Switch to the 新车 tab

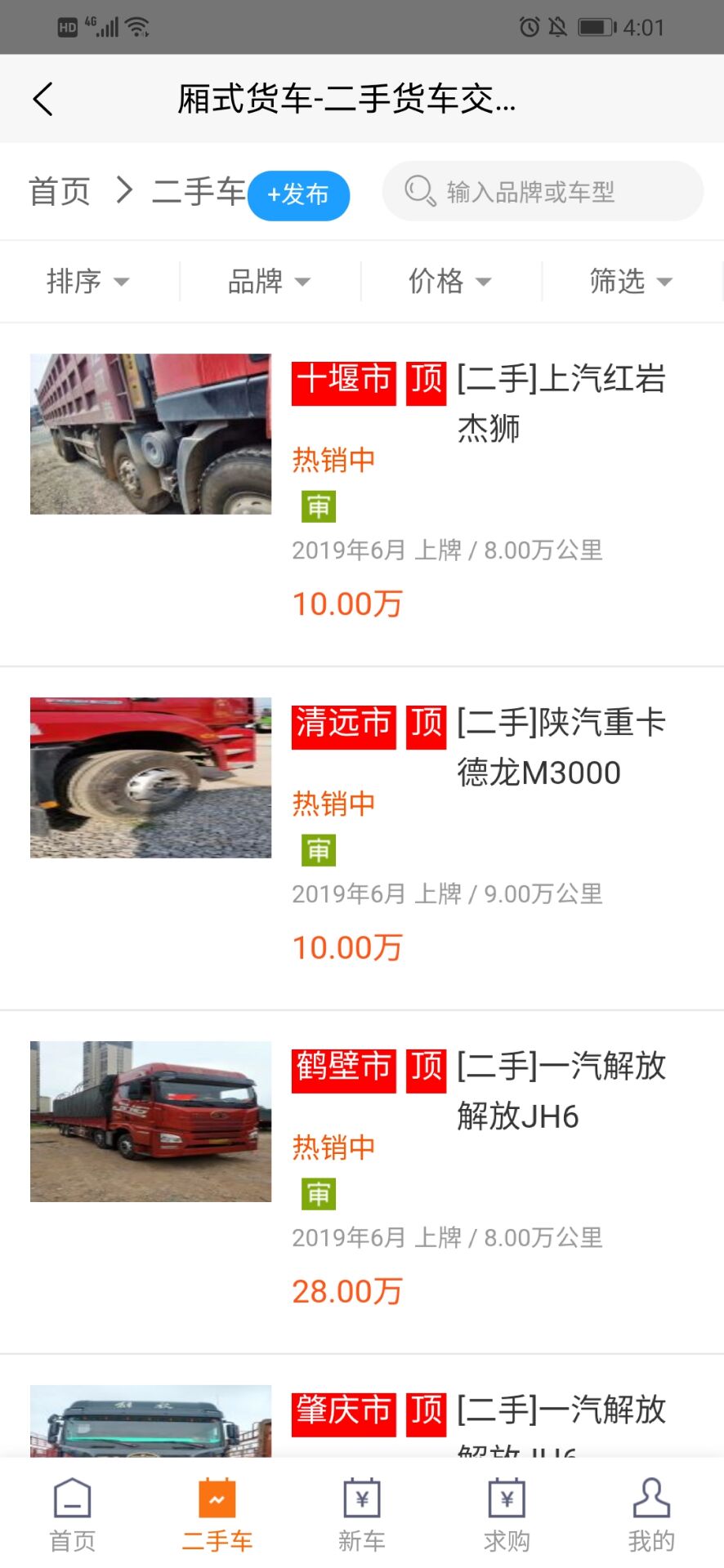tap(362, 1515)
